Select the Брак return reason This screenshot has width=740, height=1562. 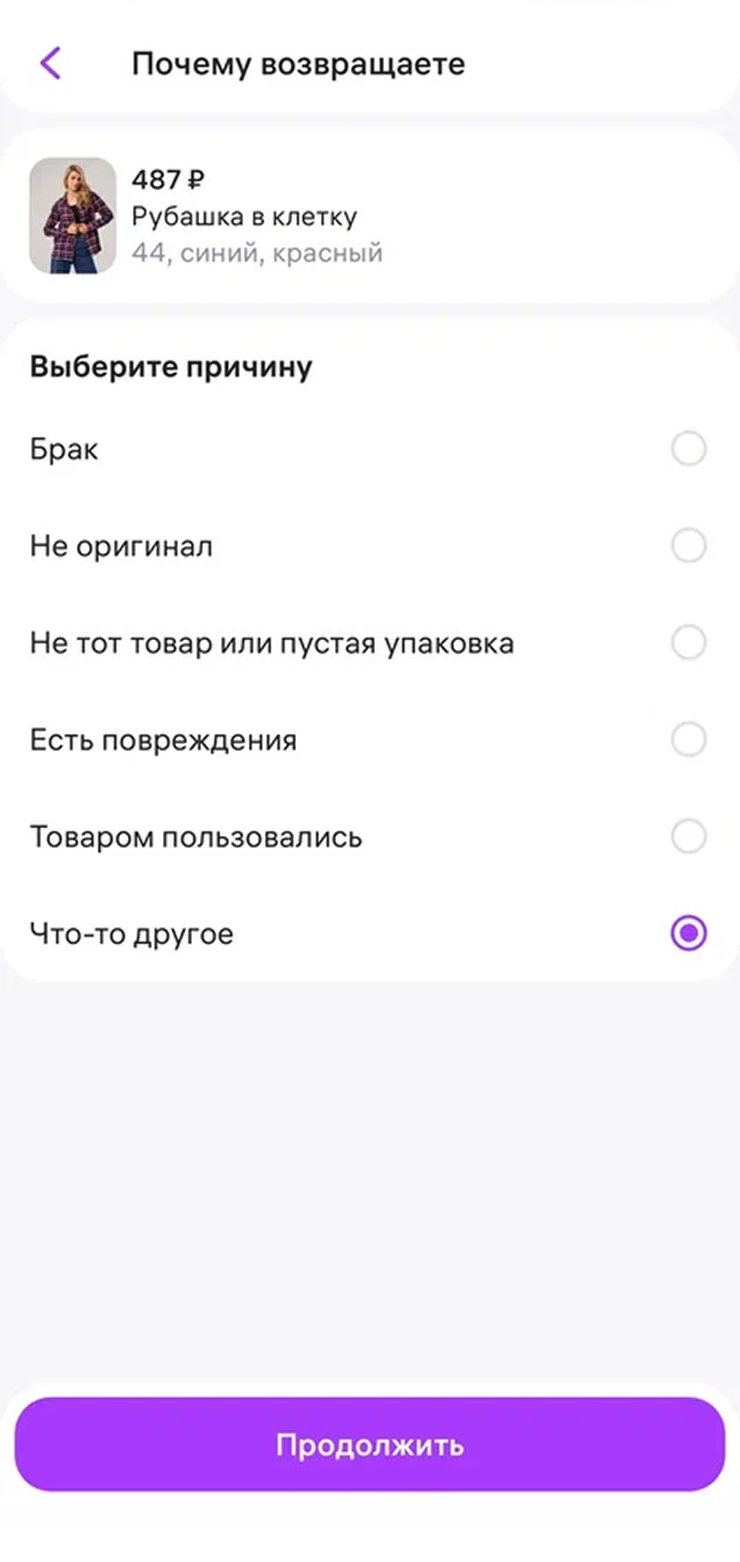coord(369,450)
